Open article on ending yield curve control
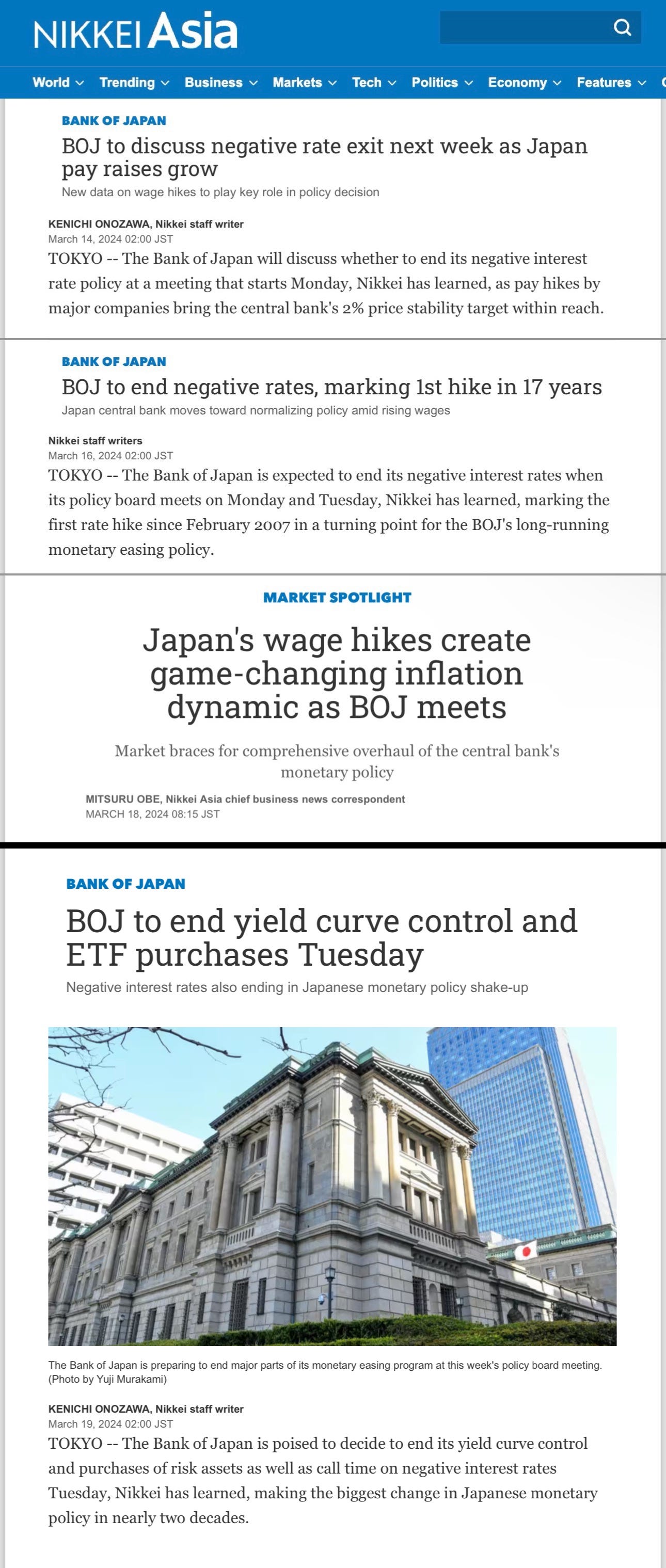The width and height of the screenshot is (666, 1568). click(321, 937)
